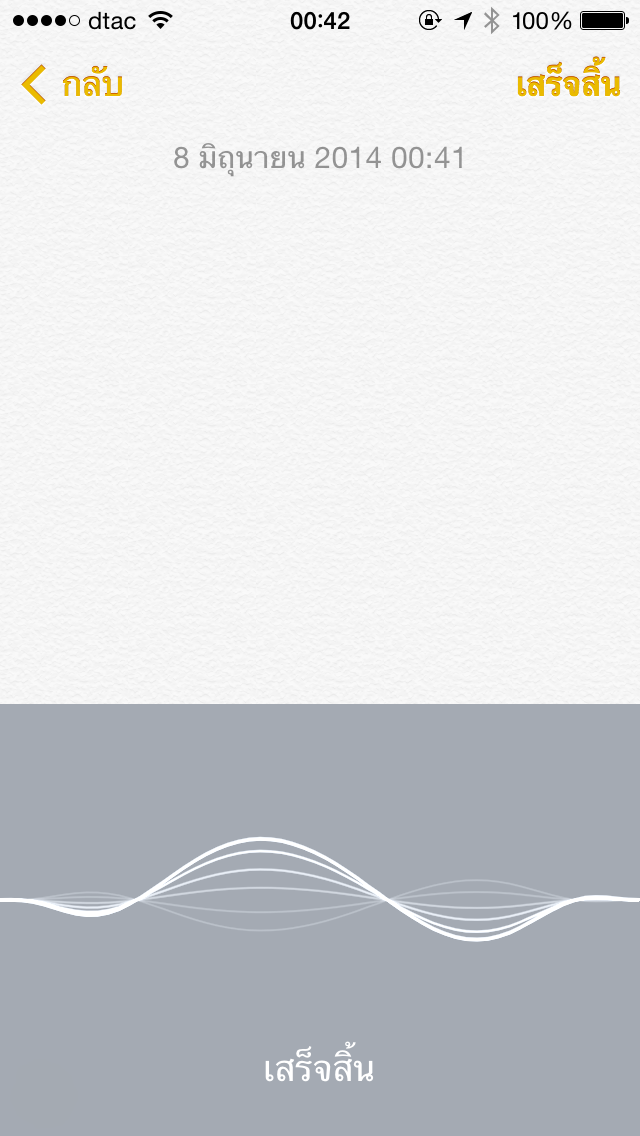640x1136 pixels.
Task: Stop dictation with the bottom เสร็จสิ้น button
Action: pyautogui.click(x=319, y=1069)
